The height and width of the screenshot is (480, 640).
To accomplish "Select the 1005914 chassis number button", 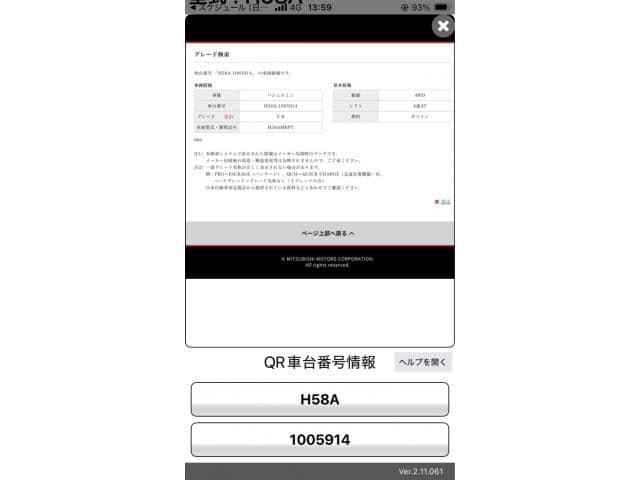I will [320, 439].
